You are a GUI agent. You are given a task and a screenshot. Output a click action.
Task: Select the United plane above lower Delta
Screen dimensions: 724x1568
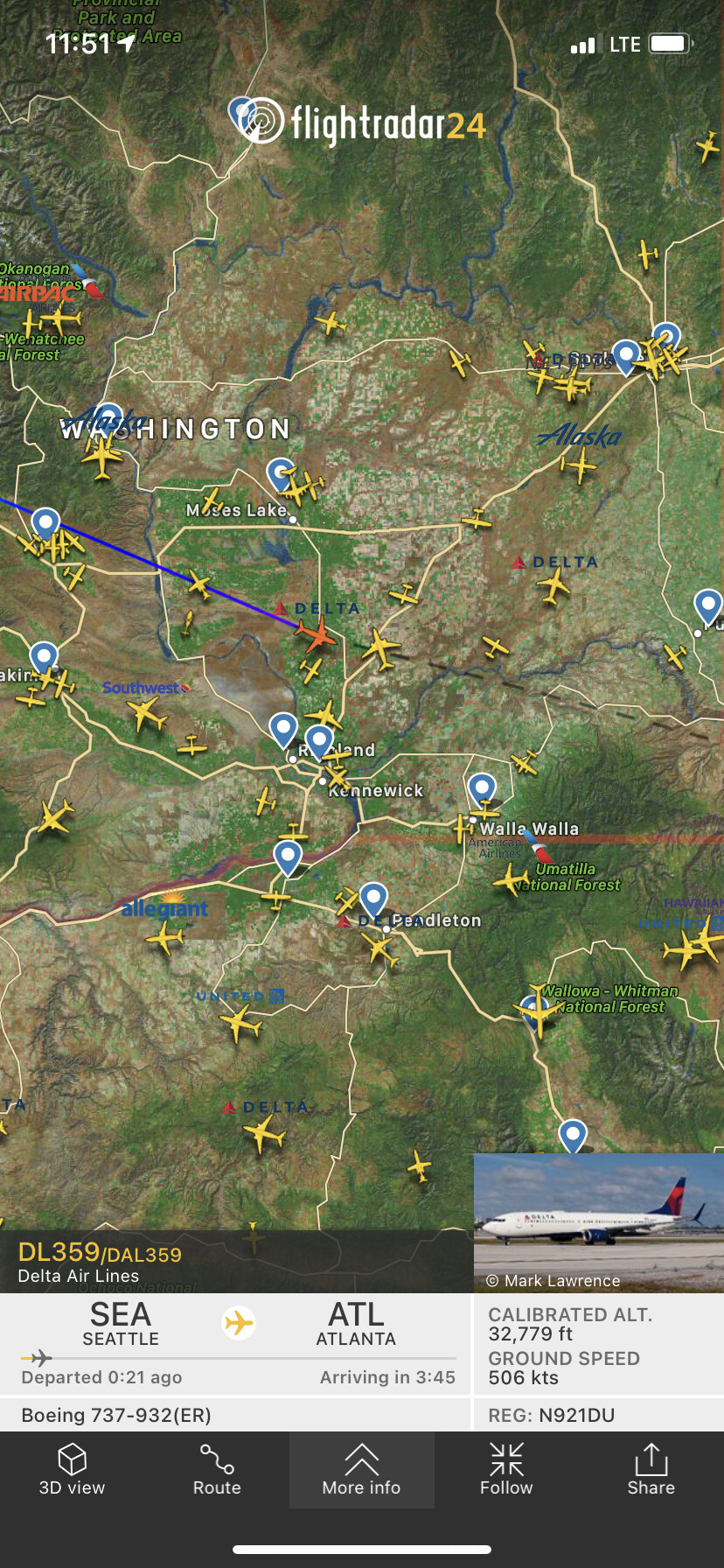[x=240, y=1022]
